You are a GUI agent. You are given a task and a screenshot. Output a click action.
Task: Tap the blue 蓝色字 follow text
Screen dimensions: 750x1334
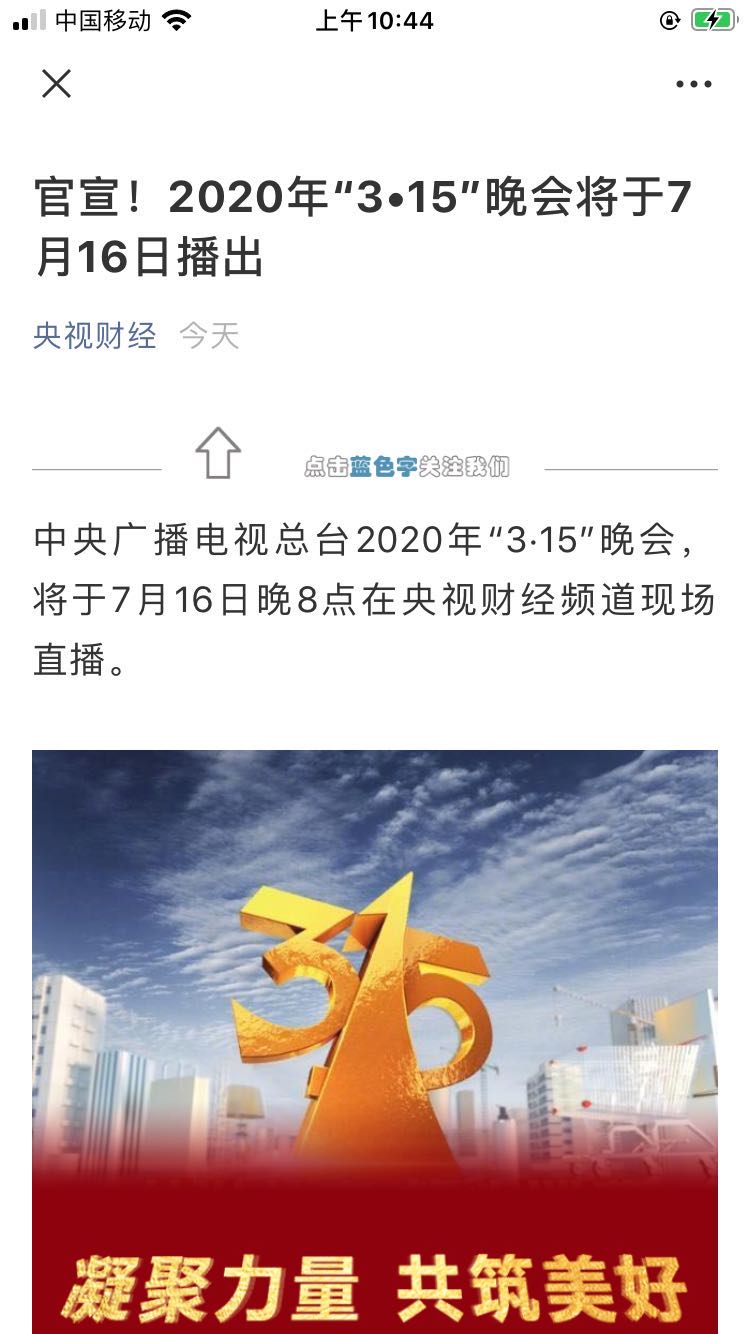pyautogui.click(x=383, y=465)
